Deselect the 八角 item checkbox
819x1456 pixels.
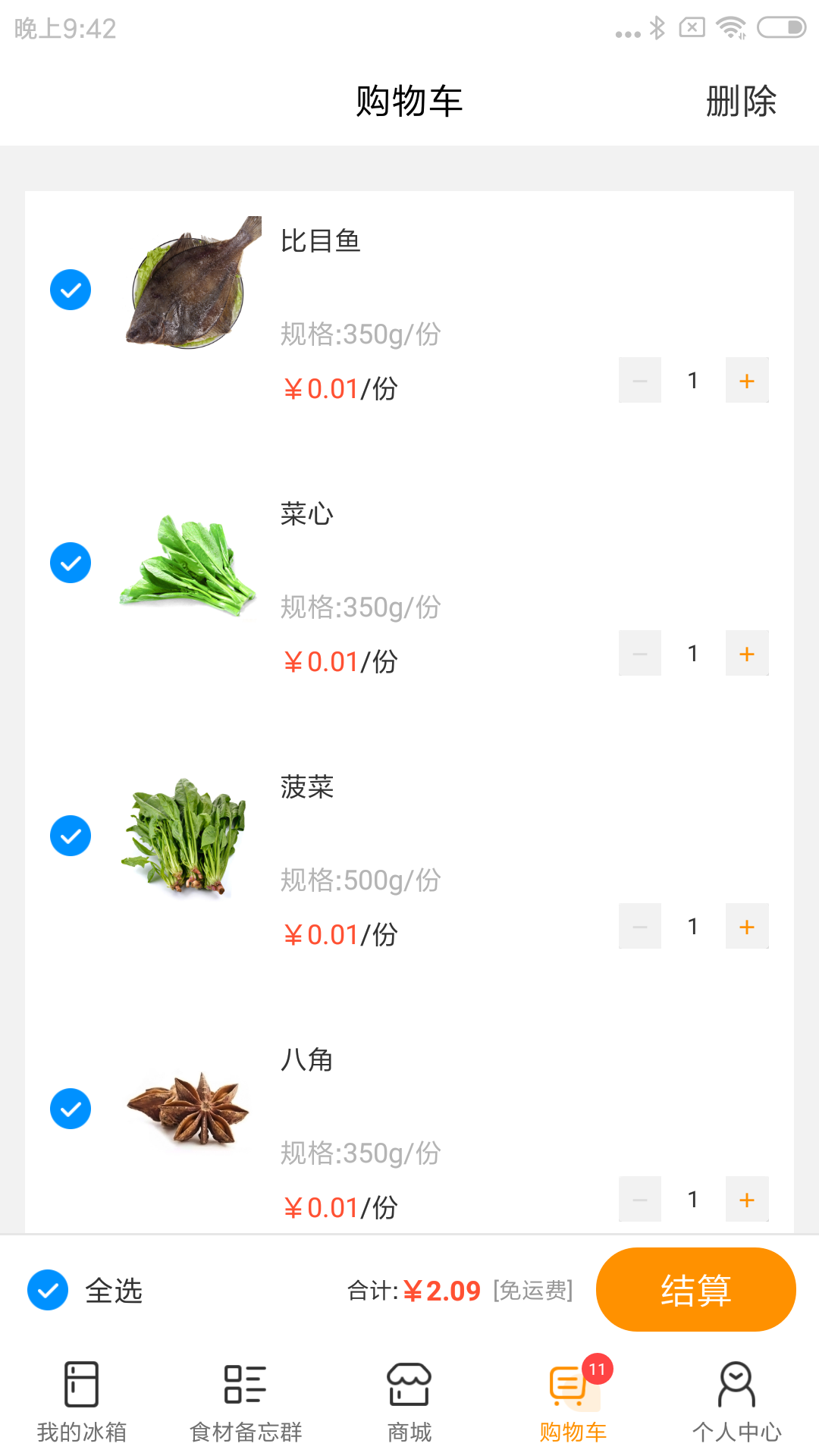coord(71,1109)
